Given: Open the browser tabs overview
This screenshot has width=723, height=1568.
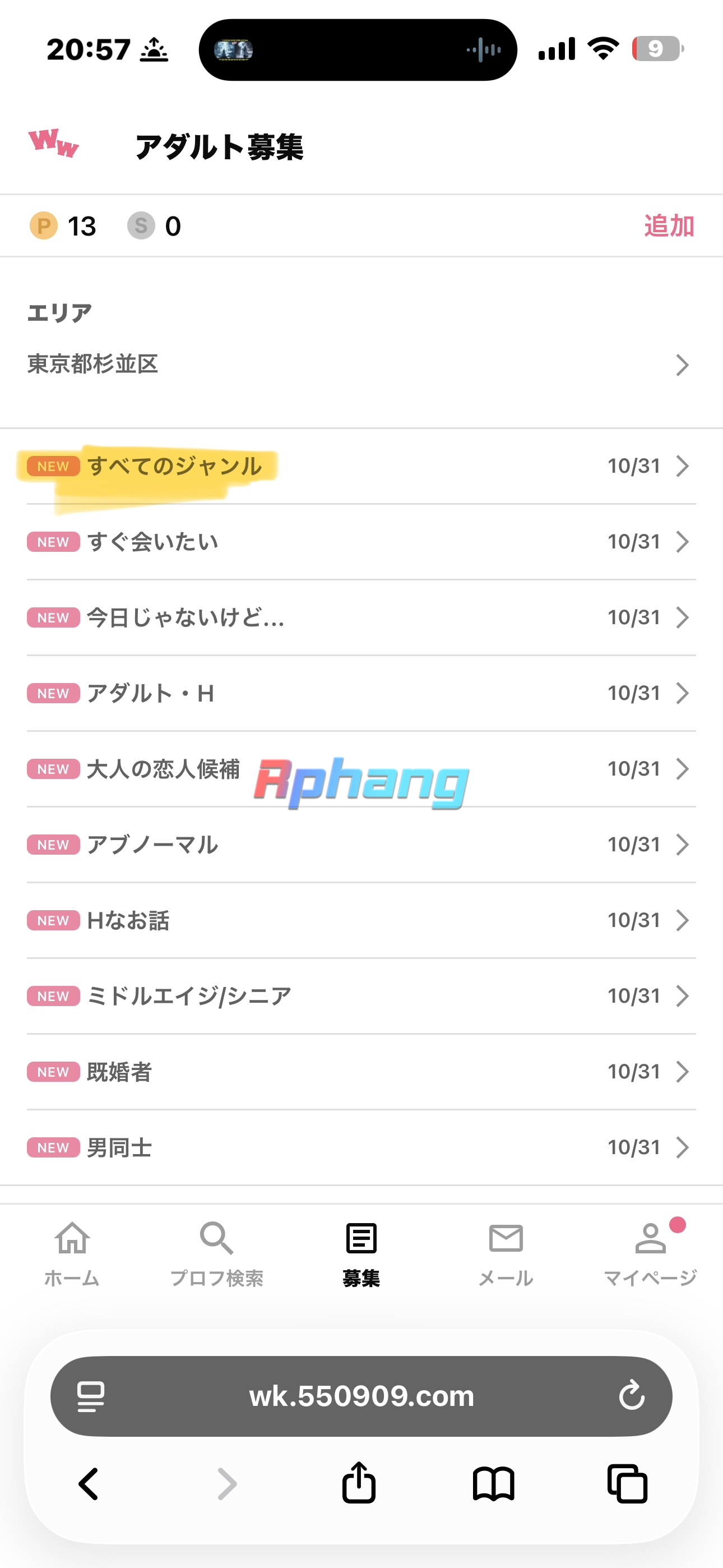Looking at the screenshot, I should [628, 1484].
